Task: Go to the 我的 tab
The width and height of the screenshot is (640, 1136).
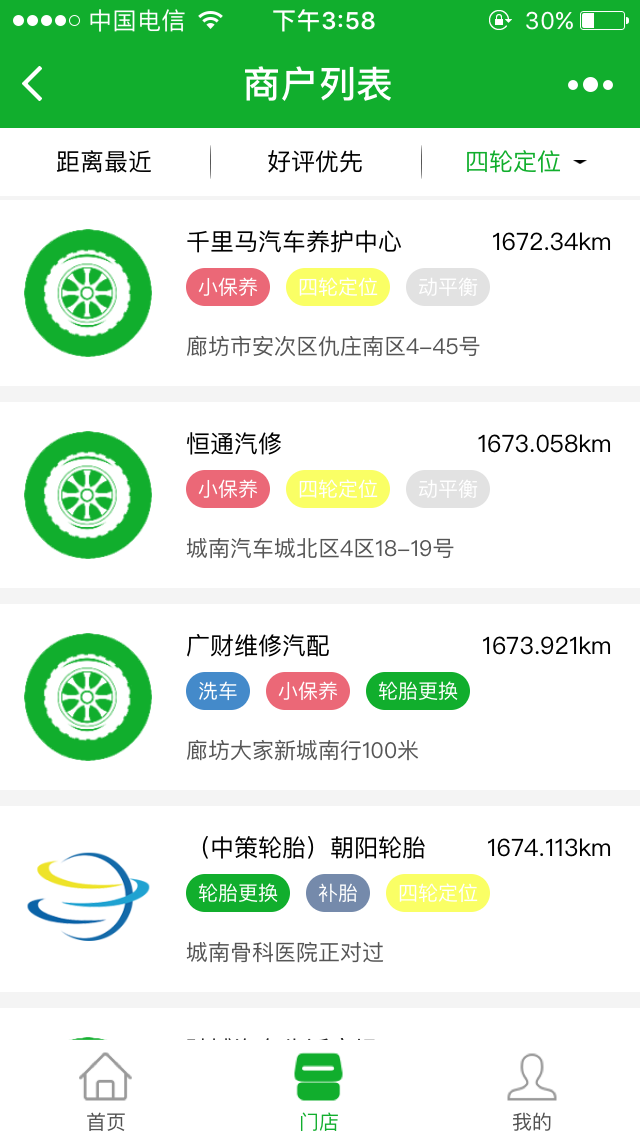Action: tap(532, 1092)
